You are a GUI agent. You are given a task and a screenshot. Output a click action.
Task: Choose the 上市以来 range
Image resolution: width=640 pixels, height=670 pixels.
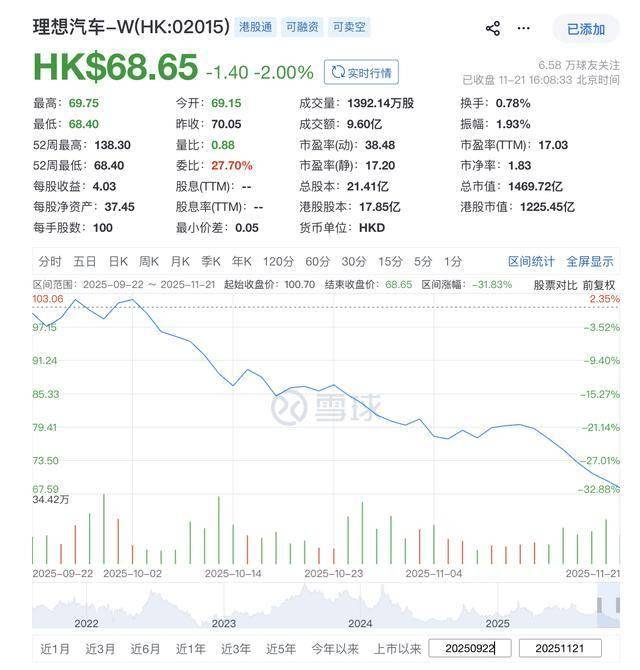(x=398, y=648)
